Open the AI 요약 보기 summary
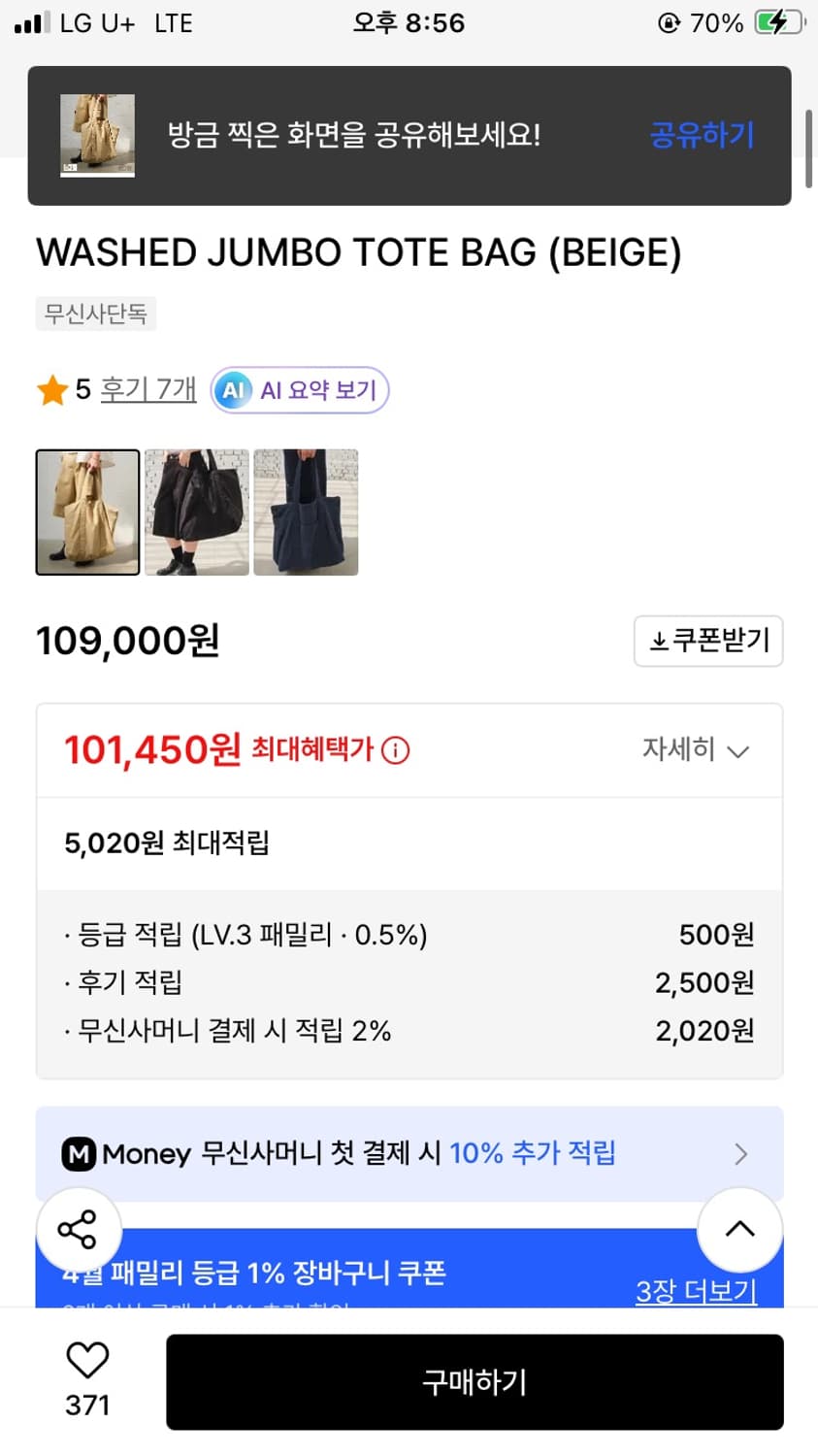 pos(298,390)
